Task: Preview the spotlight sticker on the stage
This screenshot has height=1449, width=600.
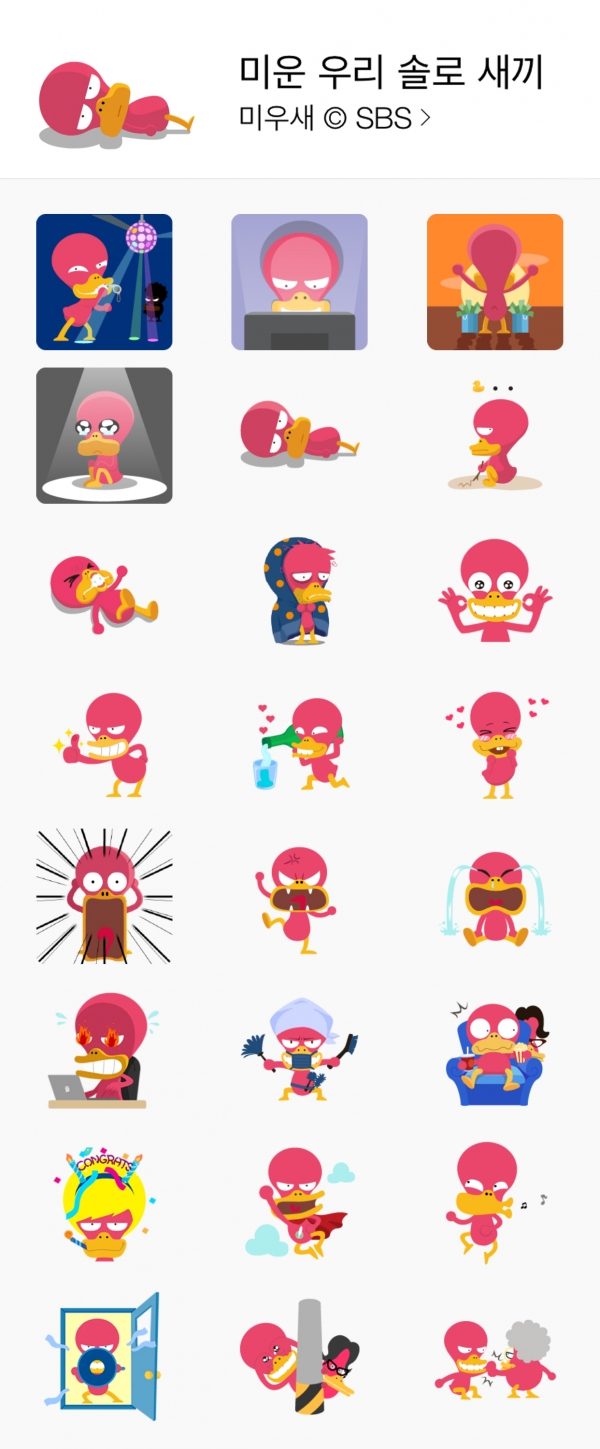Action: tap(104, 435)
